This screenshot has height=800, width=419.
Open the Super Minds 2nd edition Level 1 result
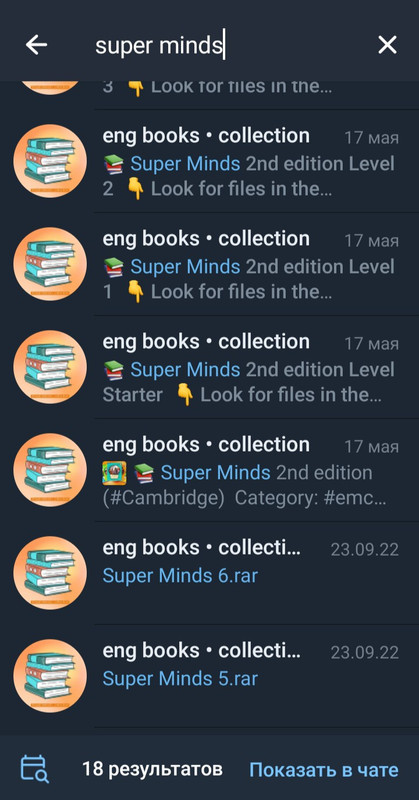tap(209, 264)
